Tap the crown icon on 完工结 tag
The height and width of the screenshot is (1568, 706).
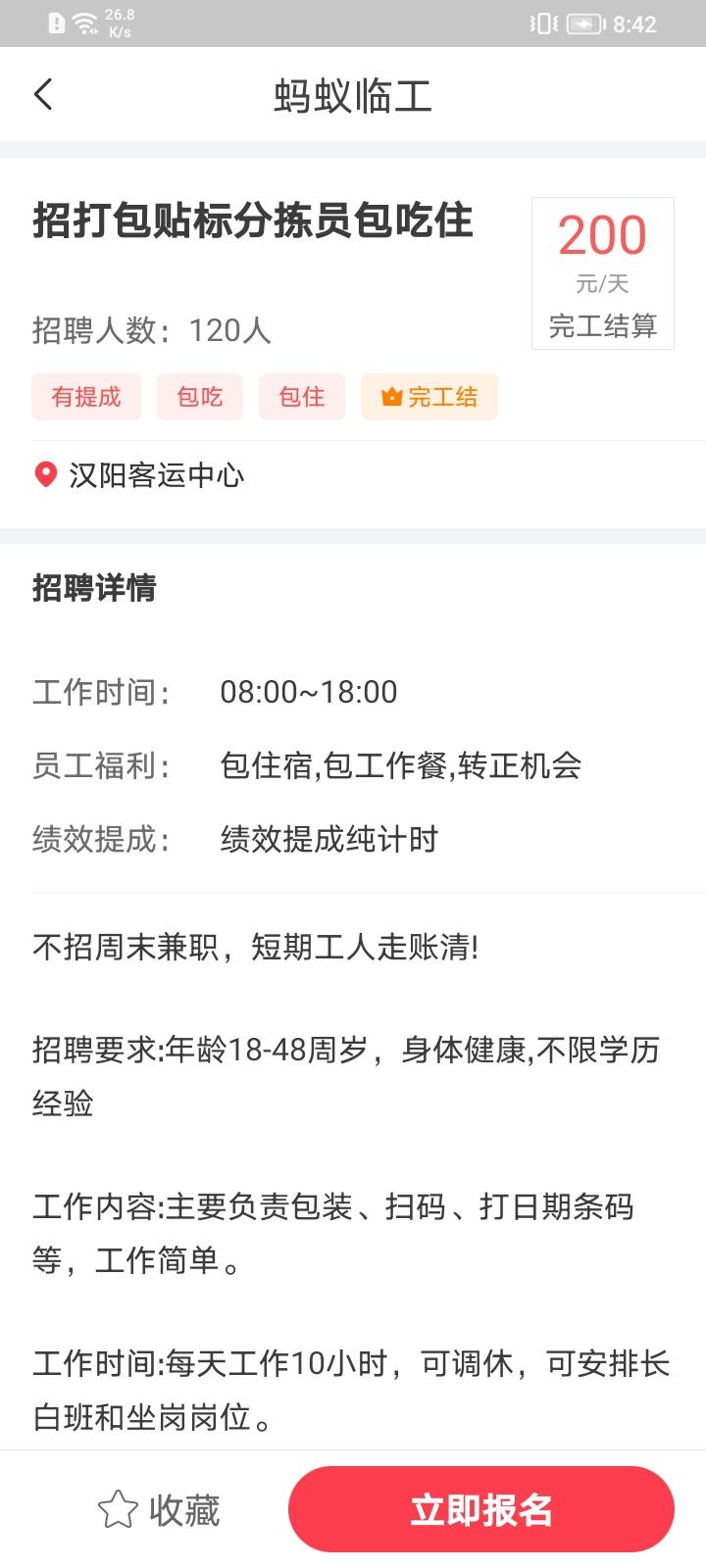point(391,397)
